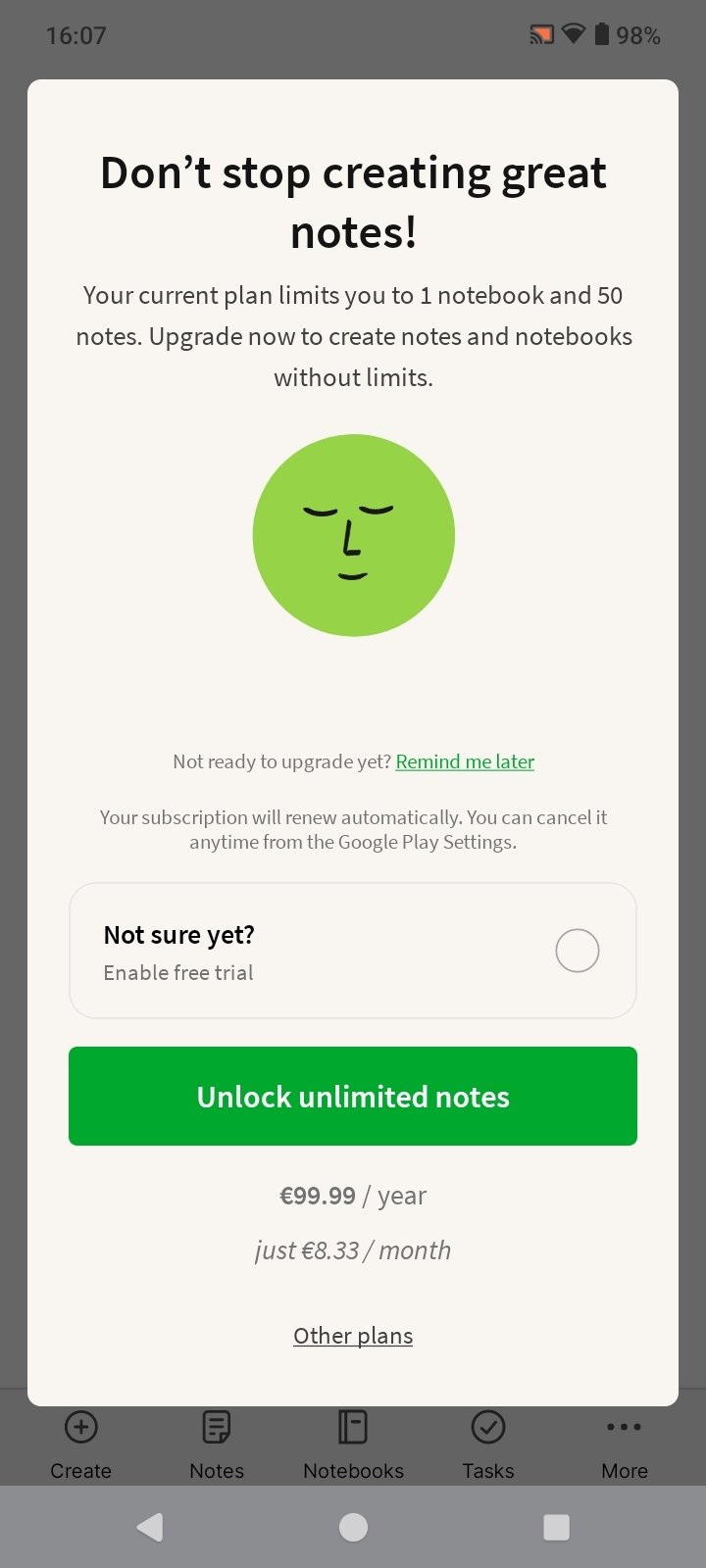Switch to the Notes tab

[217, 1445]
